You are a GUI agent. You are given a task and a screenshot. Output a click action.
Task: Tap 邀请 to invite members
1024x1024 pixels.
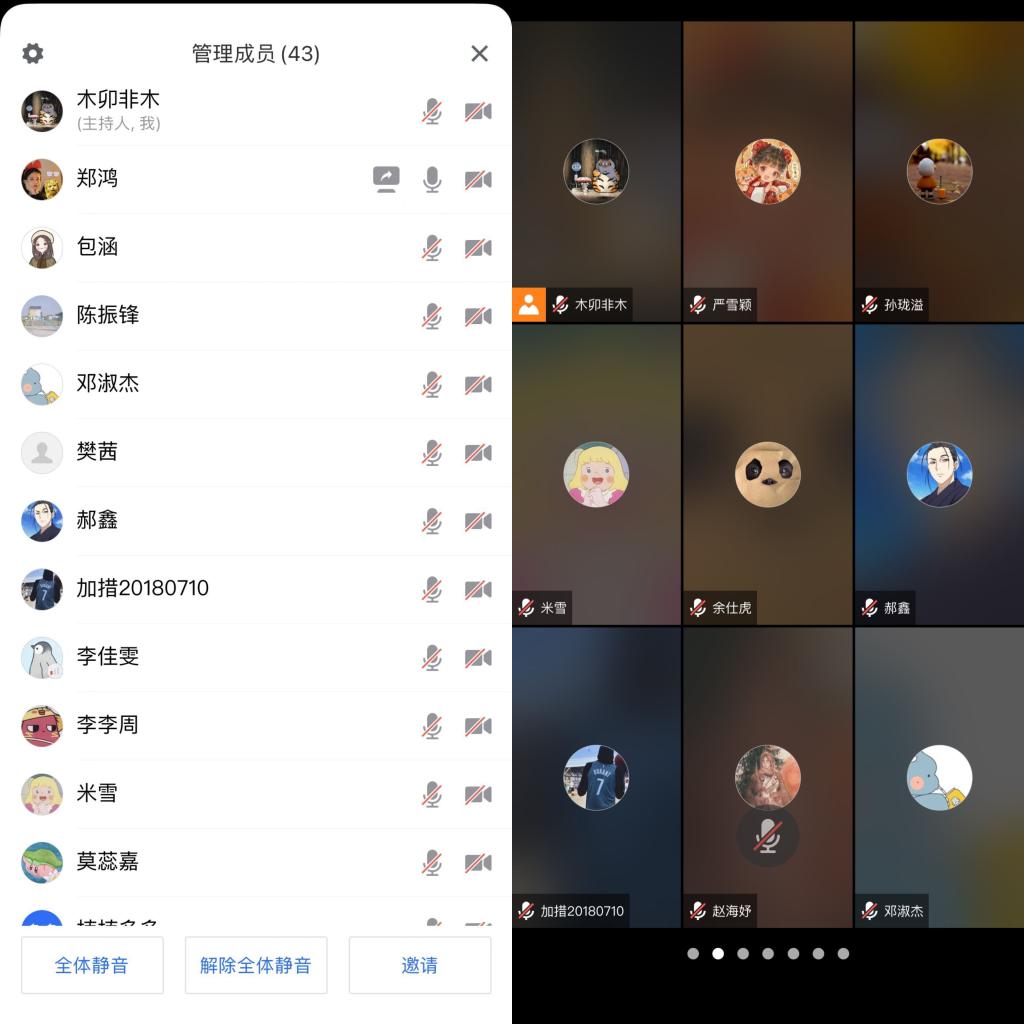(x=420, y=966)
